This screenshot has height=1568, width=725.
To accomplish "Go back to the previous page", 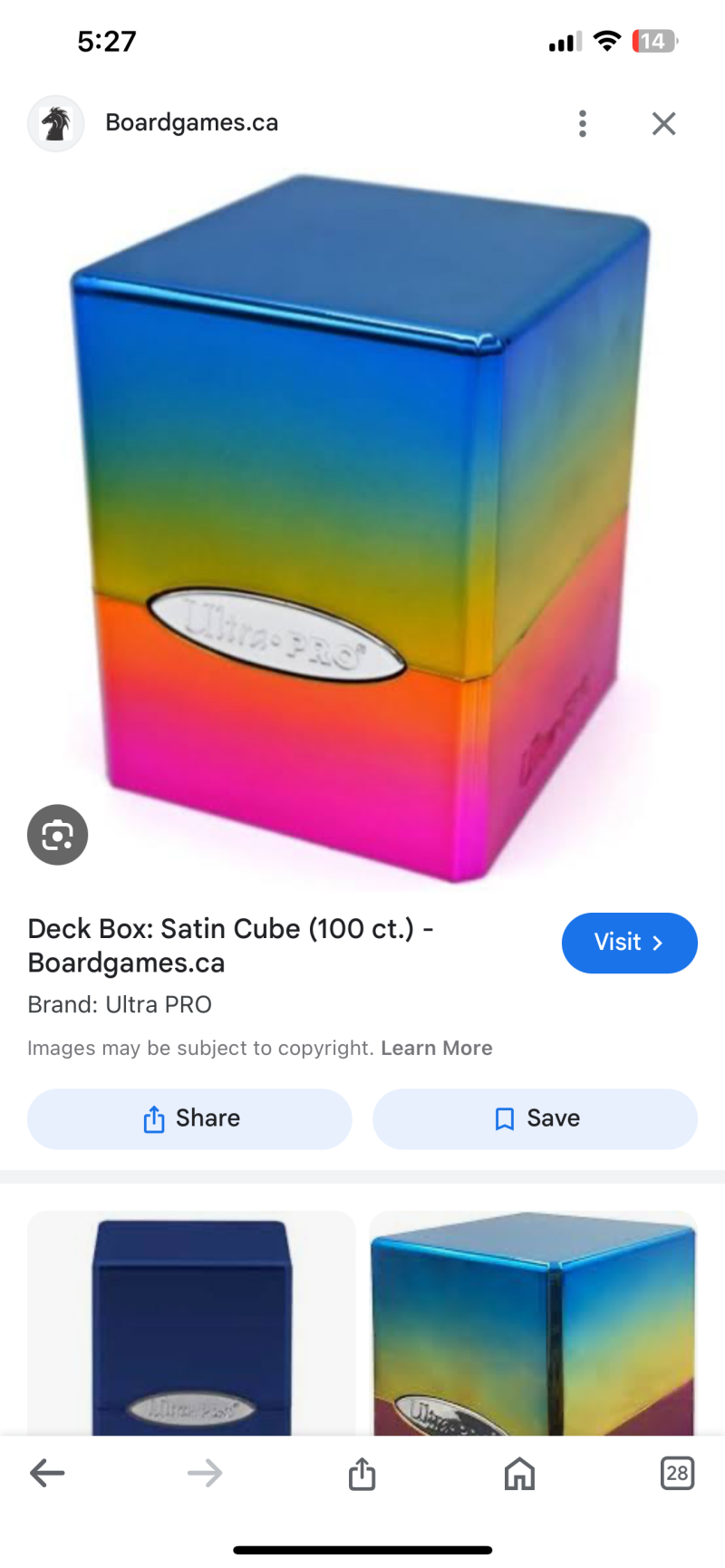I will (x=47, y=1473).
